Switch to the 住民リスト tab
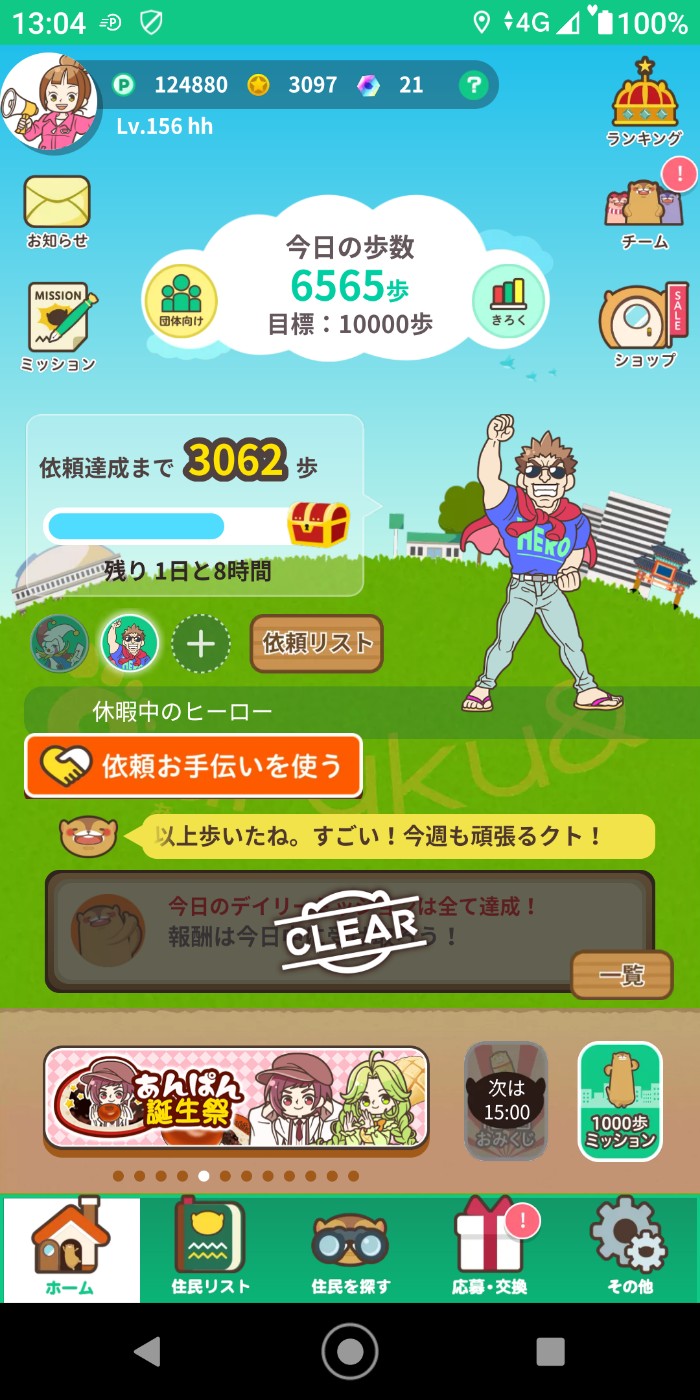 (210, 1249)
